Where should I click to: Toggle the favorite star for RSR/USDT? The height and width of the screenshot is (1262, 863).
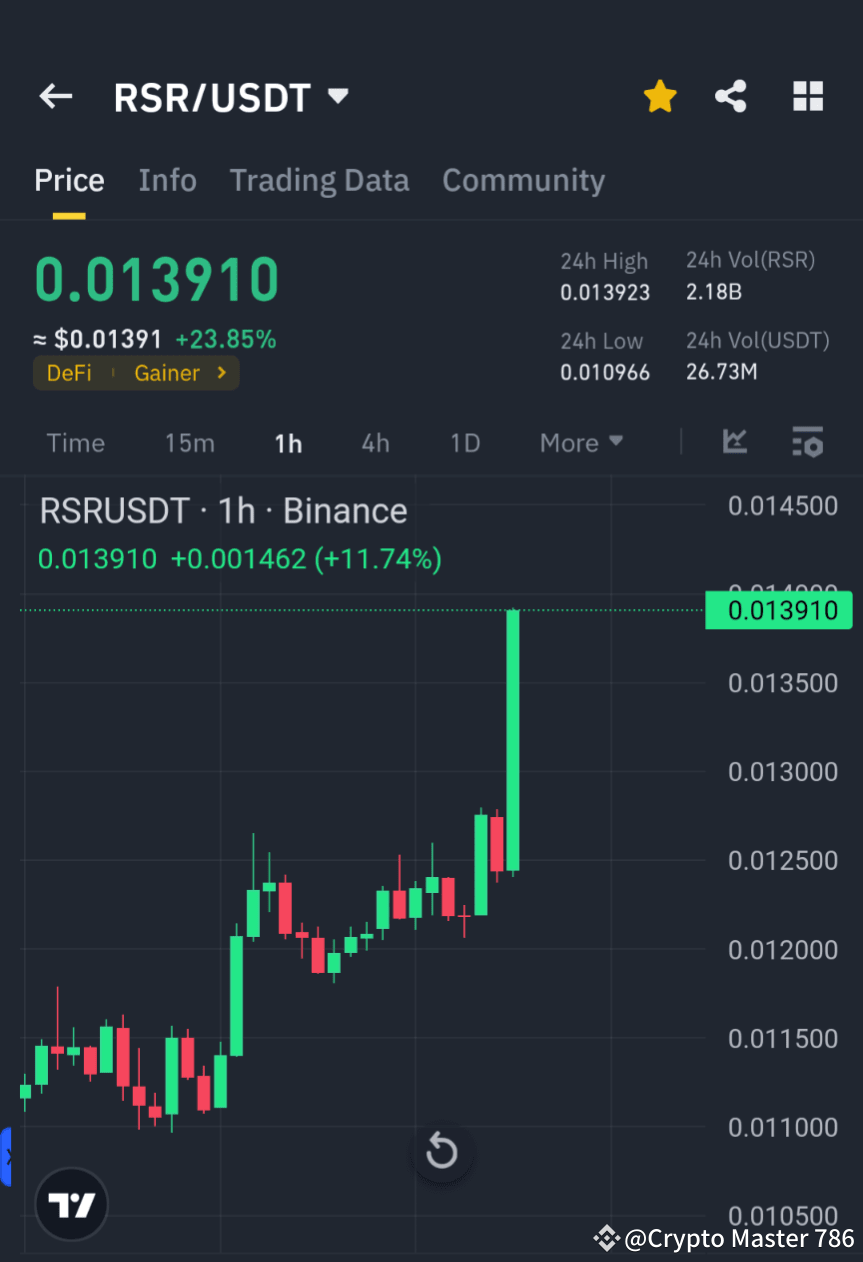659,96
